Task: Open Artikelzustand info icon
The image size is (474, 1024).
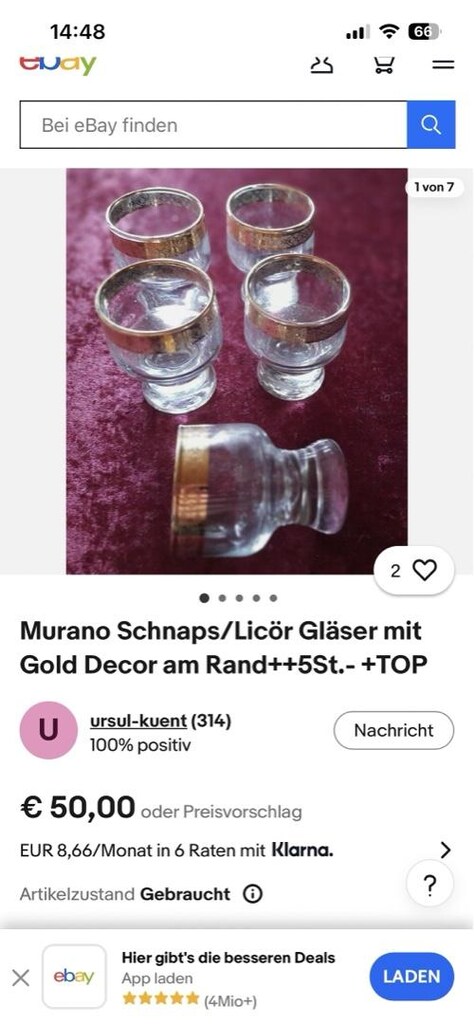Action: click(253, 893)
